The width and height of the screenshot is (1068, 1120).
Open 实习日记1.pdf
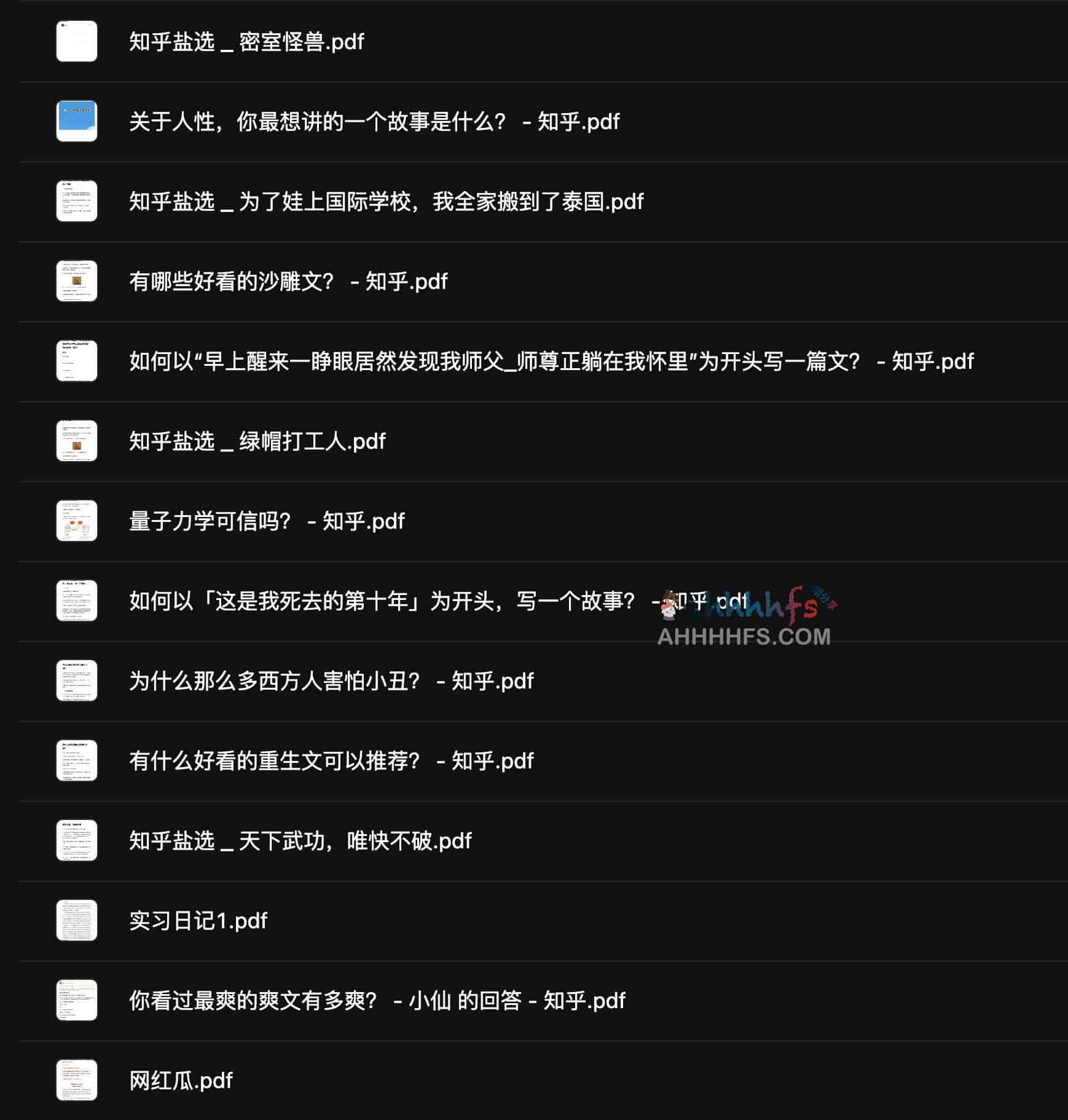pyautogui.click(x=198, y=921)
